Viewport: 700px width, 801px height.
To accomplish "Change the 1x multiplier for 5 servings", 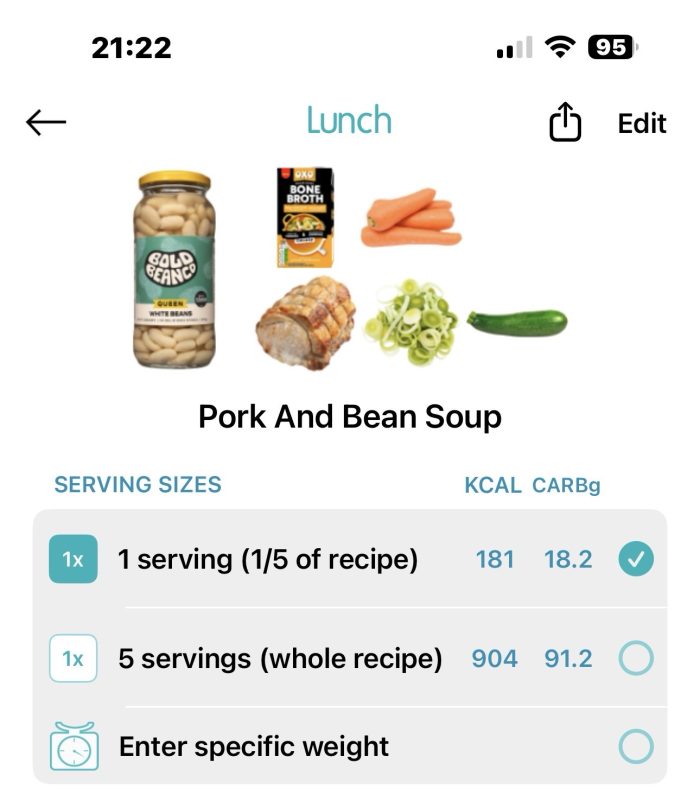I will pyautogui.click(x=73, y=659).
